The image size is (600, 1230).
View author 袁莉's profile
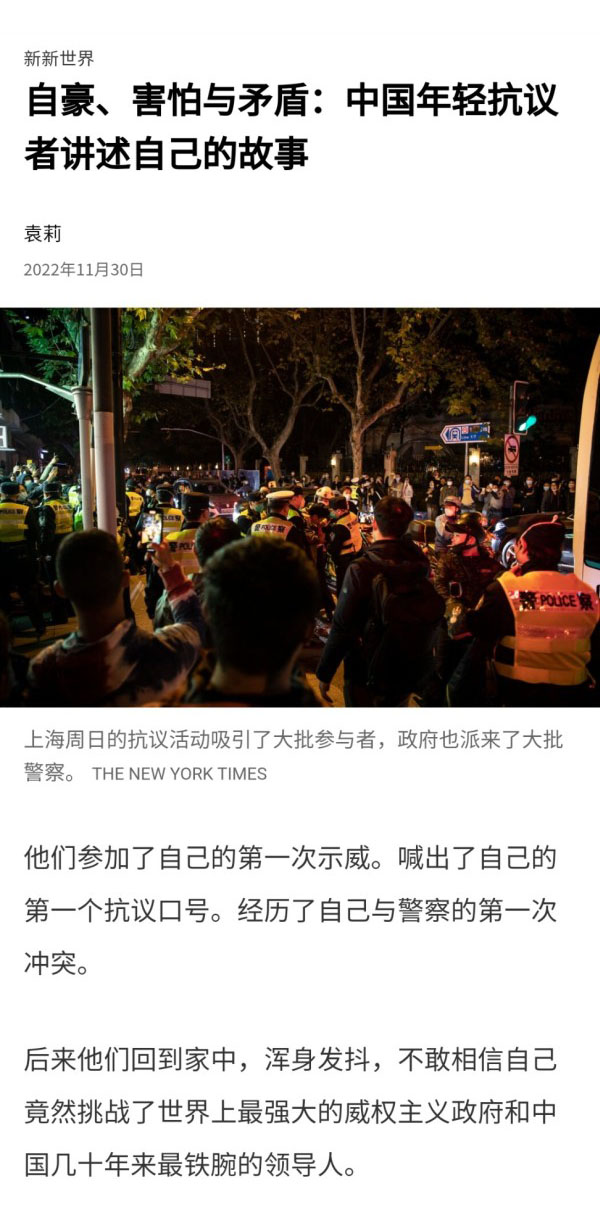[x=43, y=233]
